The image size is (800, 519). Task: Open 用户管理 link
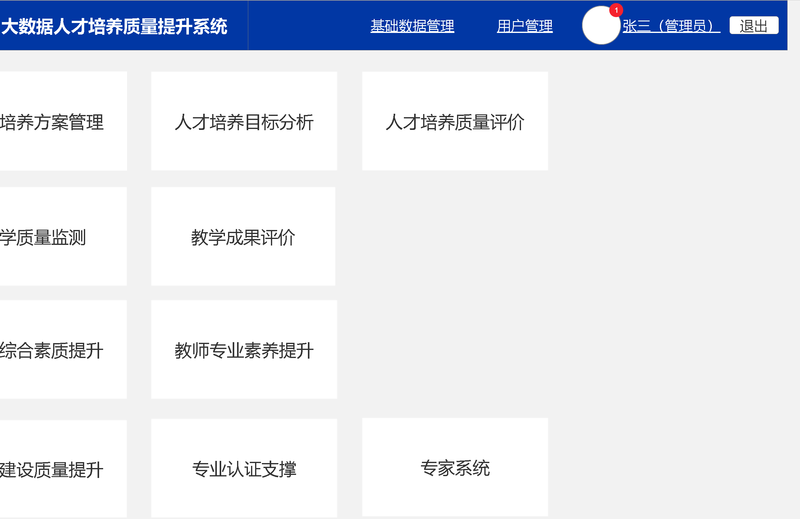click(524, 26)
